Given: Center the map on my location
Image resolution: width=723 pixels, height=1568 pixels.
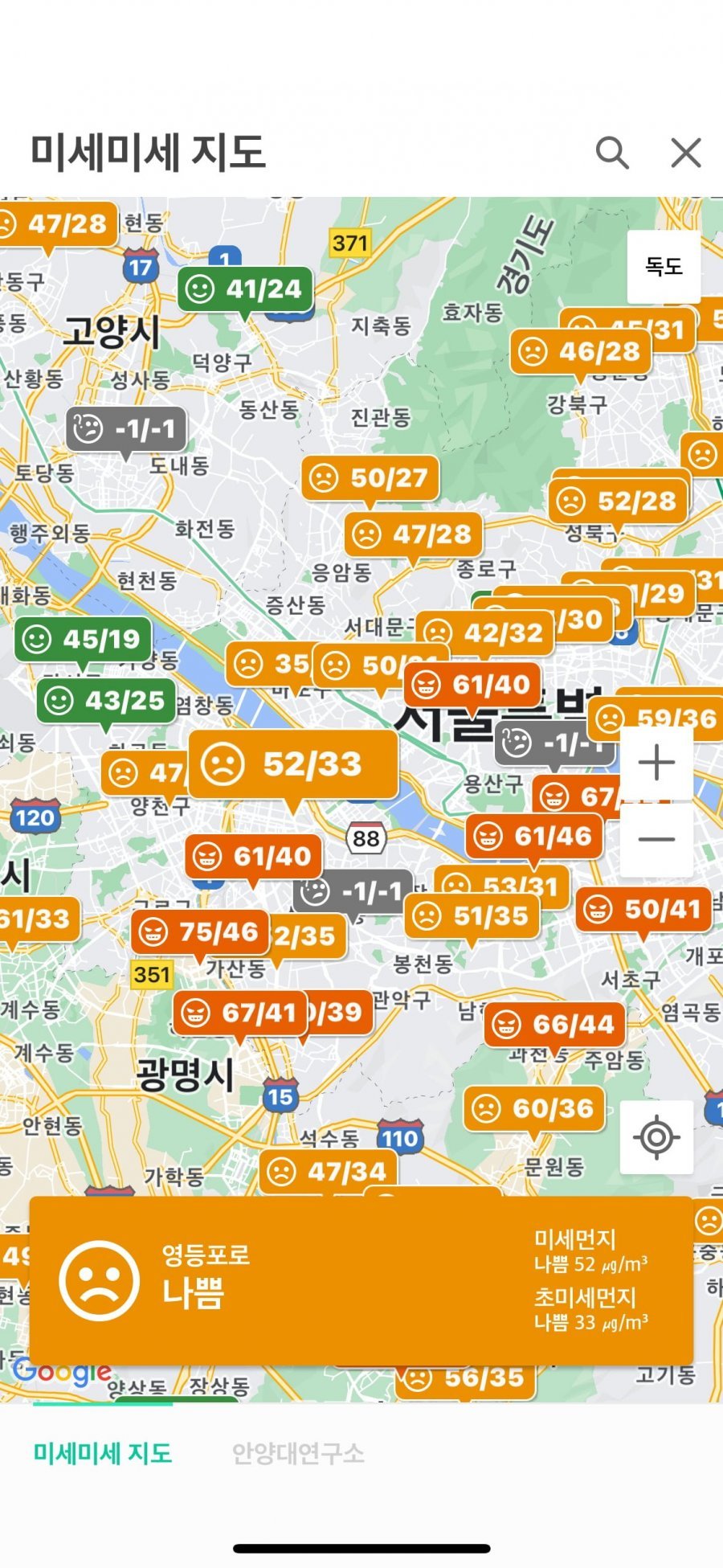Looking at the screenshot, I should [656, 1136].
